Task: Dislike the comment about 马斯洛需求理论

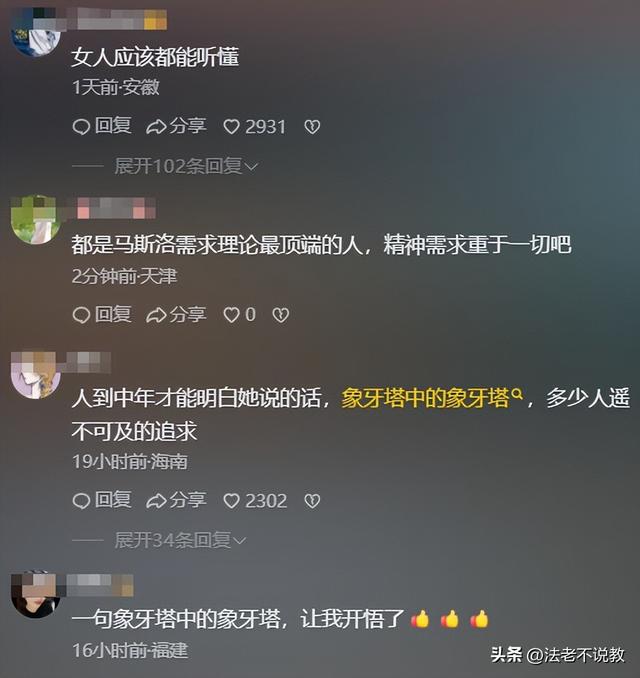Action: click(x=282, y=315)
